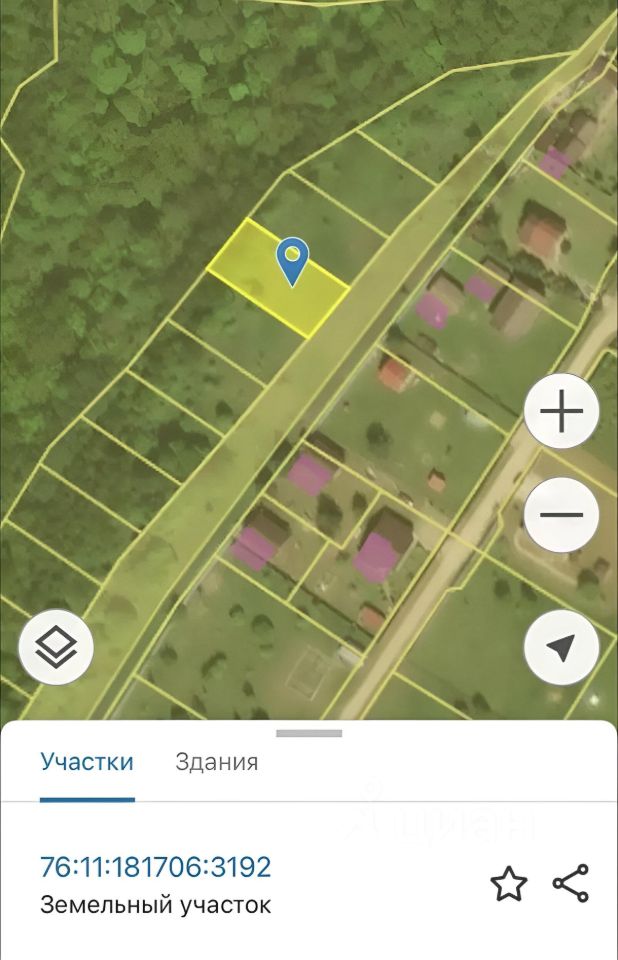Add this land plot to favorites
The height and width of the screenshot is (960, 618).
point(508,884)
